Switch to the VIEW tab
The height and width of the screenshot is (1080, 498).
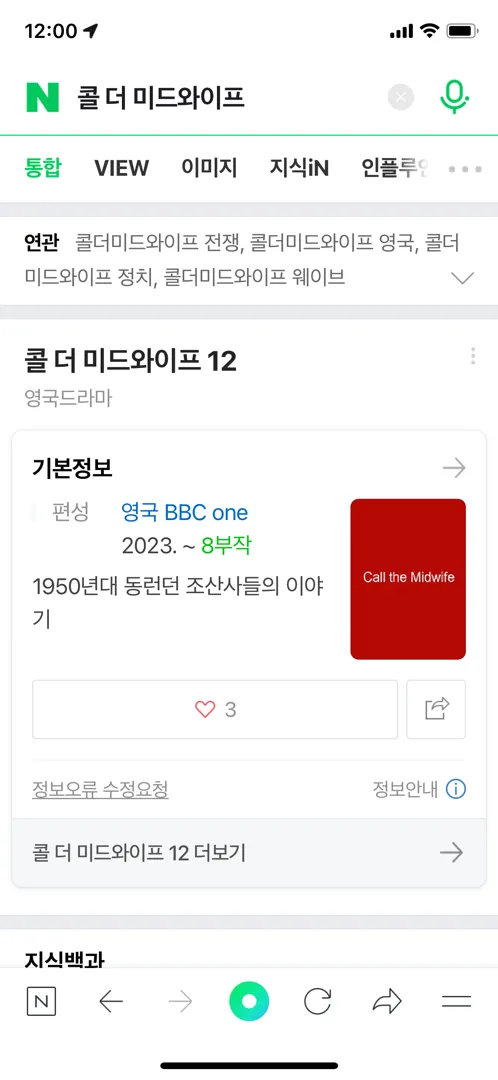point(121,167)
